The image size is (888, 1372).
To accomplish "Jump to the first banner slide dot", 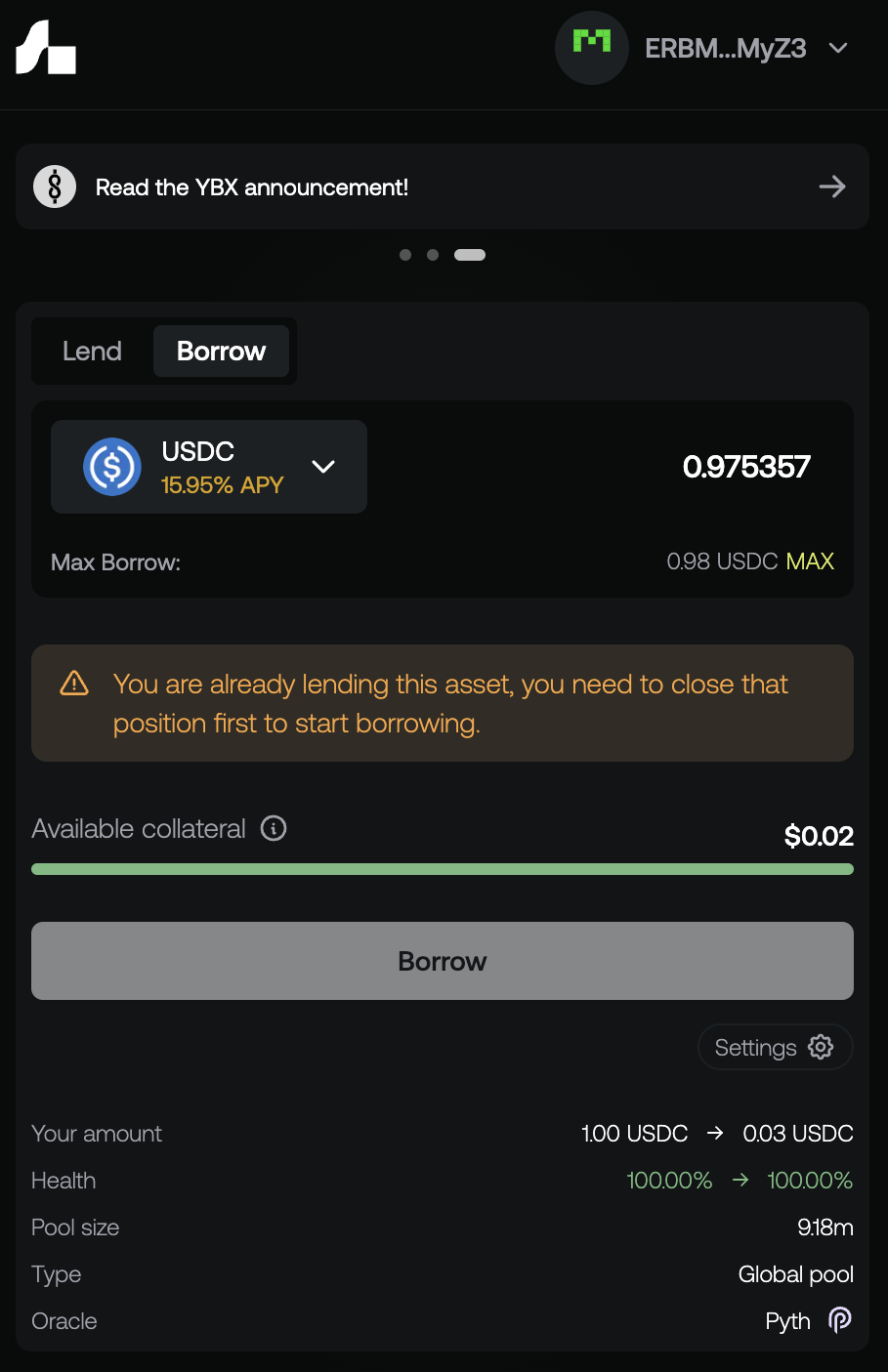I will 405,255.
